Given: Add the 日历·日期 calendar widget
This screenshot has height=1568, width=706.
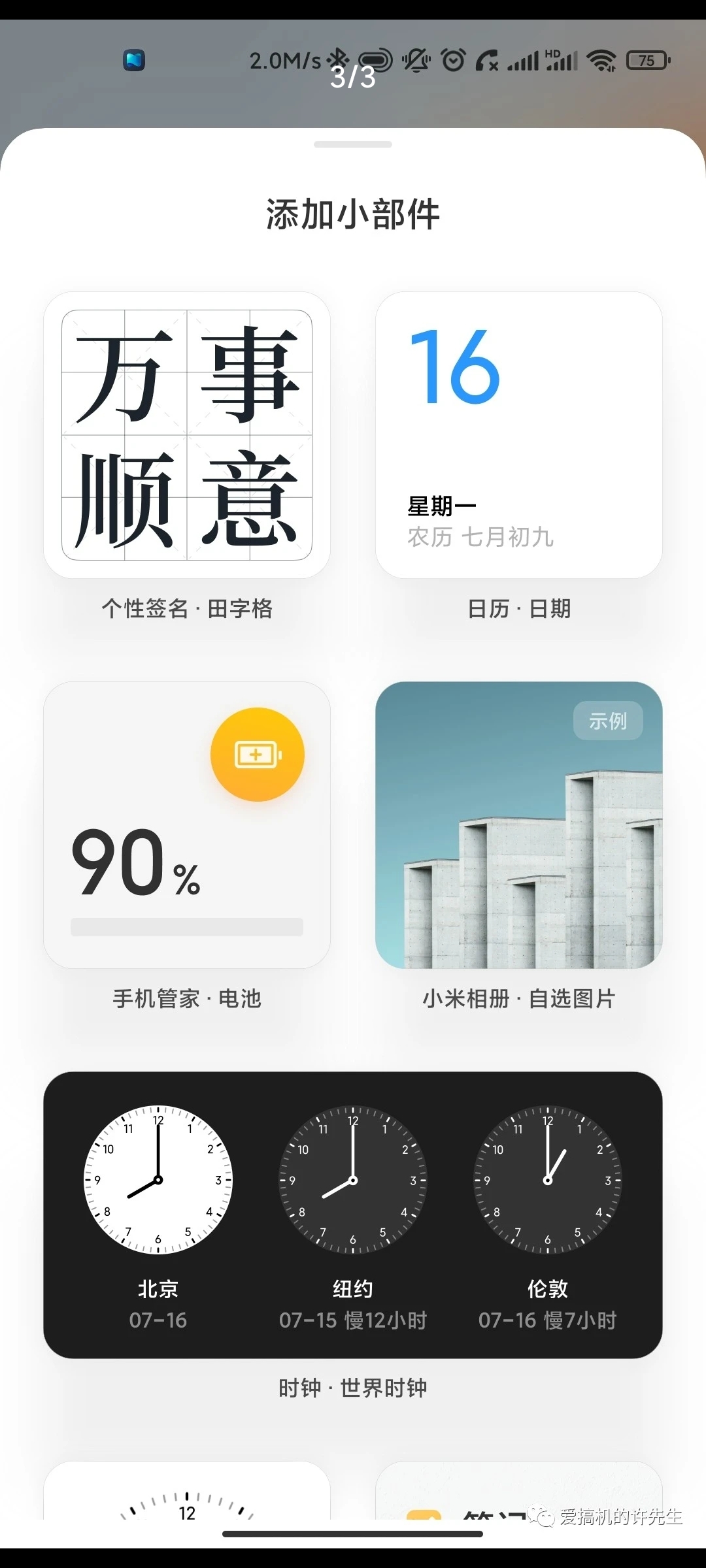Looking at the screenshot, I should 518,435.
